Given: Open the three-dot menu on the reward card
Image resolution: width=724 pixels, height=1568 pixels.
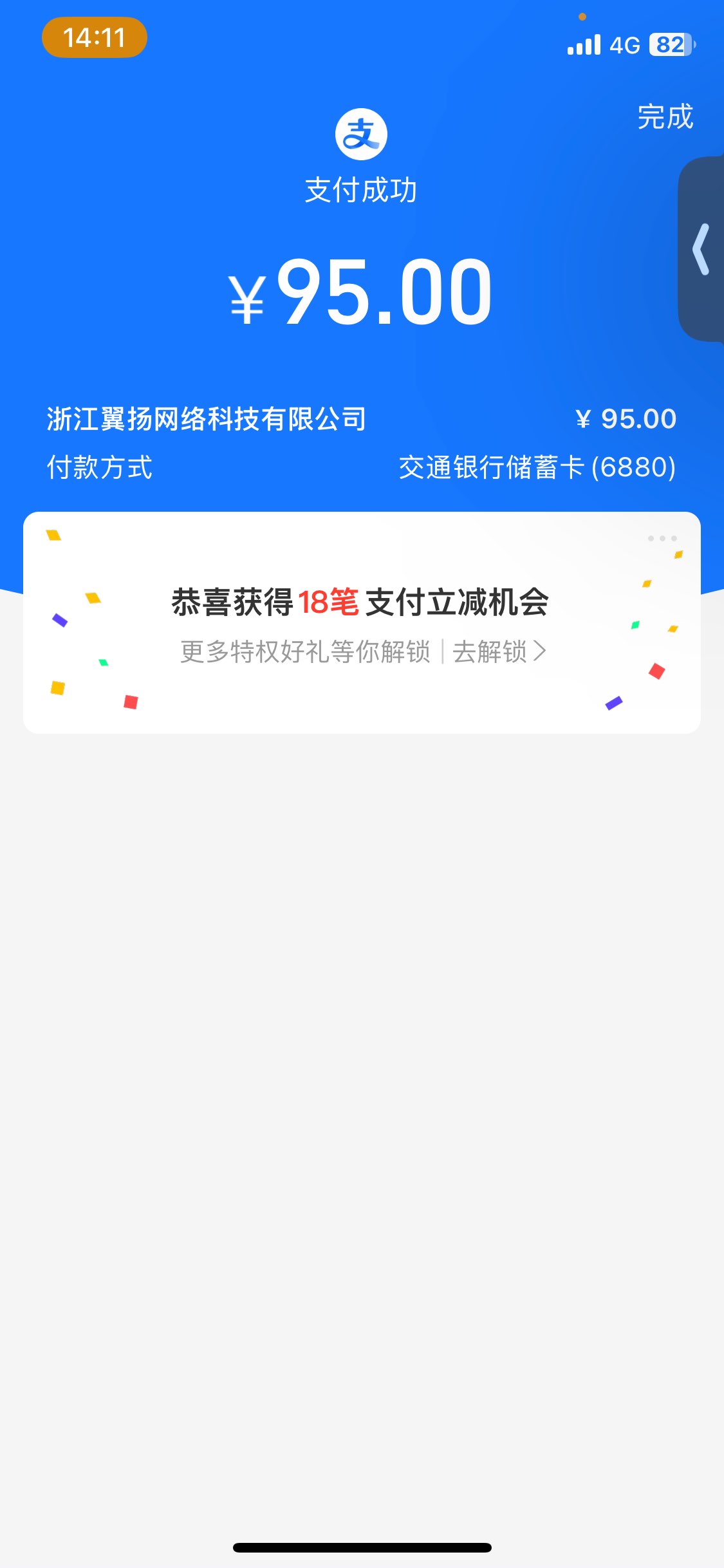Looking at the screenshot, I should (662, 538).
